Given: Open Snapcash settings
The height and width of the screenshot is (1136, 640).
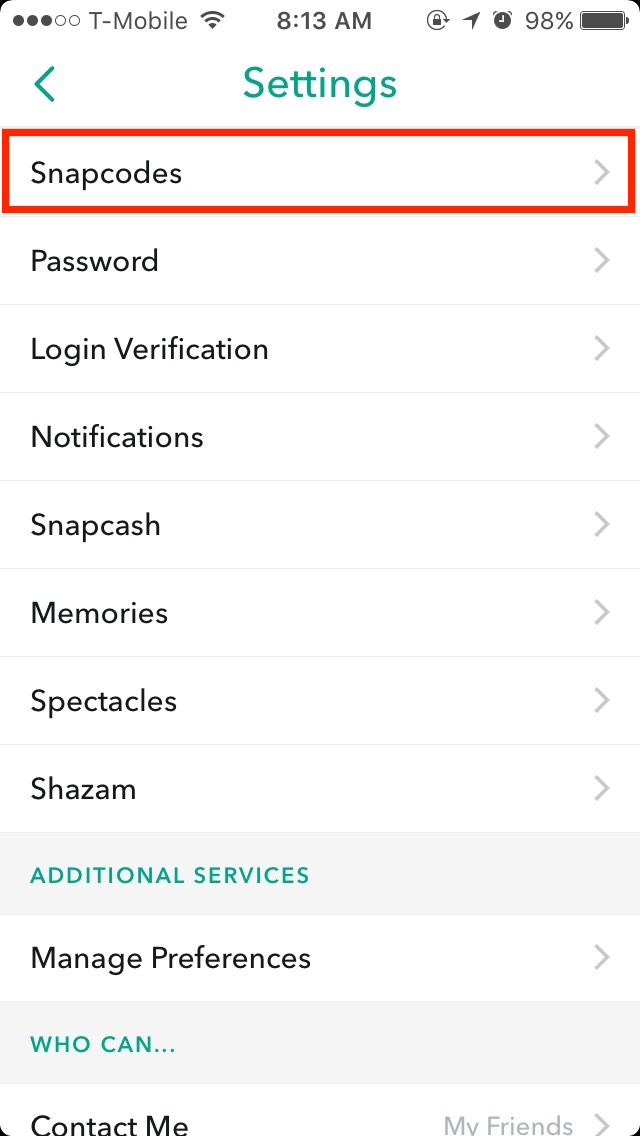Looking at the screenshot, I should (320, 525).
